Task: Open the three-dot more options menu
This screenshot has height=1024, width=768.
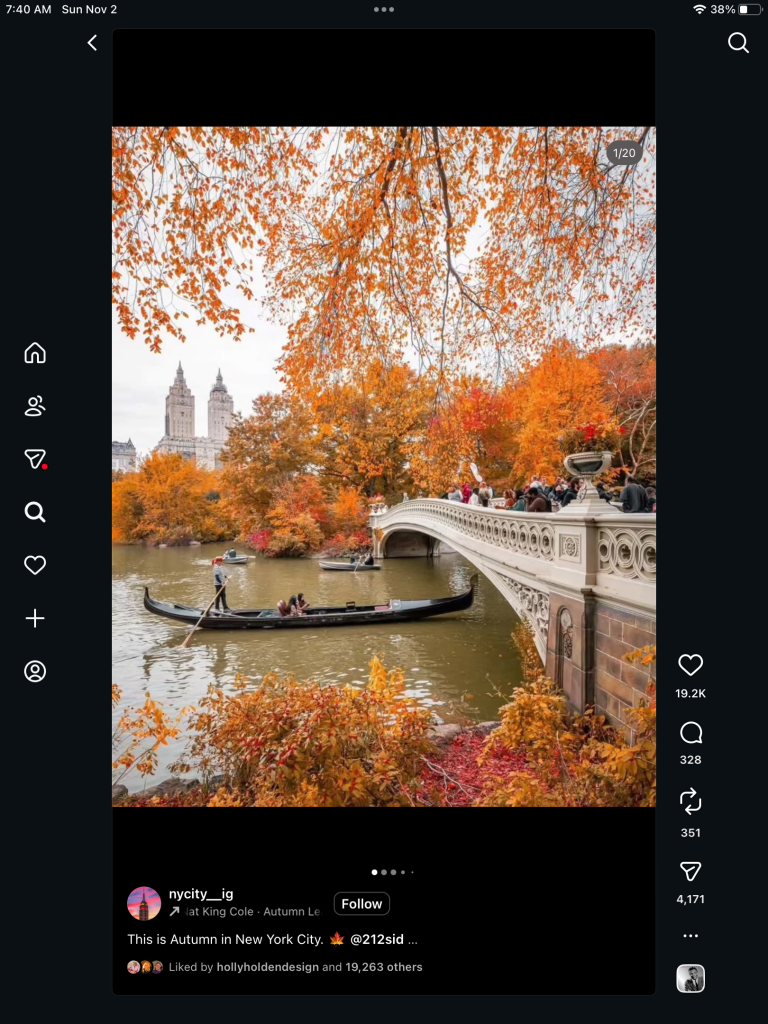Action: [x=690, y=936]
